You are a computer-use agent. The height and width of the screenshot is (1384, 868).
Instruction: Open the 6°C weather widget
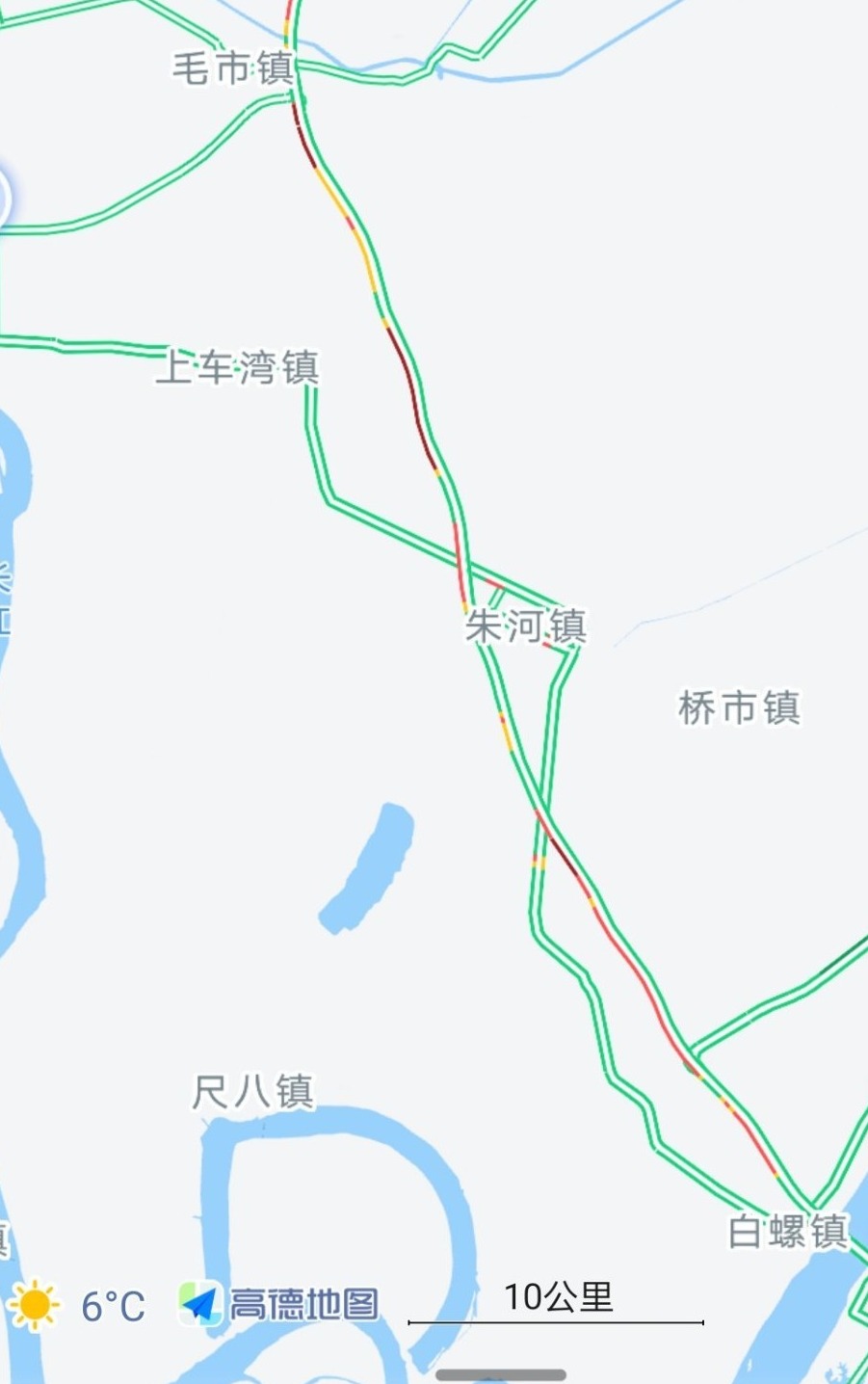coord(77,1307)
